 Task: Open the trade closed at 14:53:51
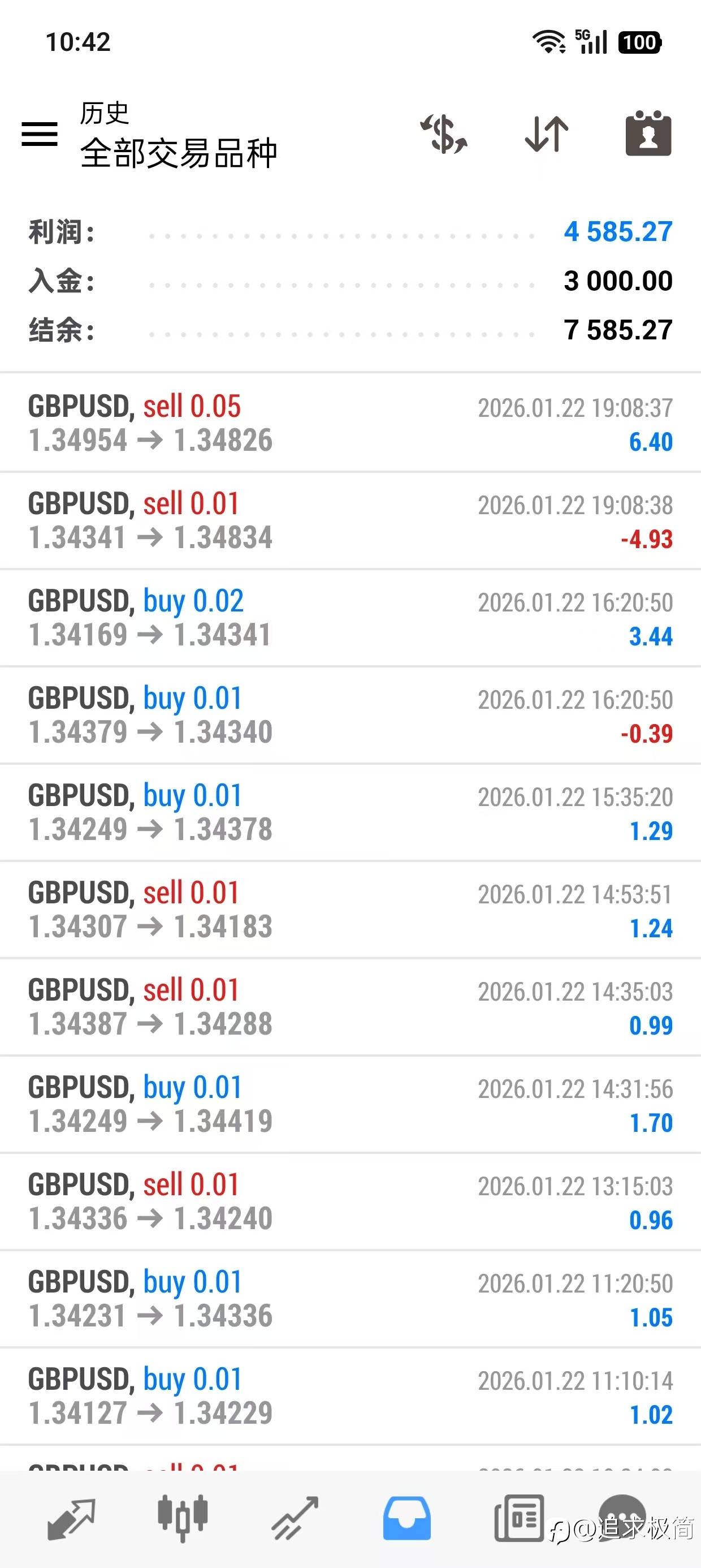[x=350, y=910]
